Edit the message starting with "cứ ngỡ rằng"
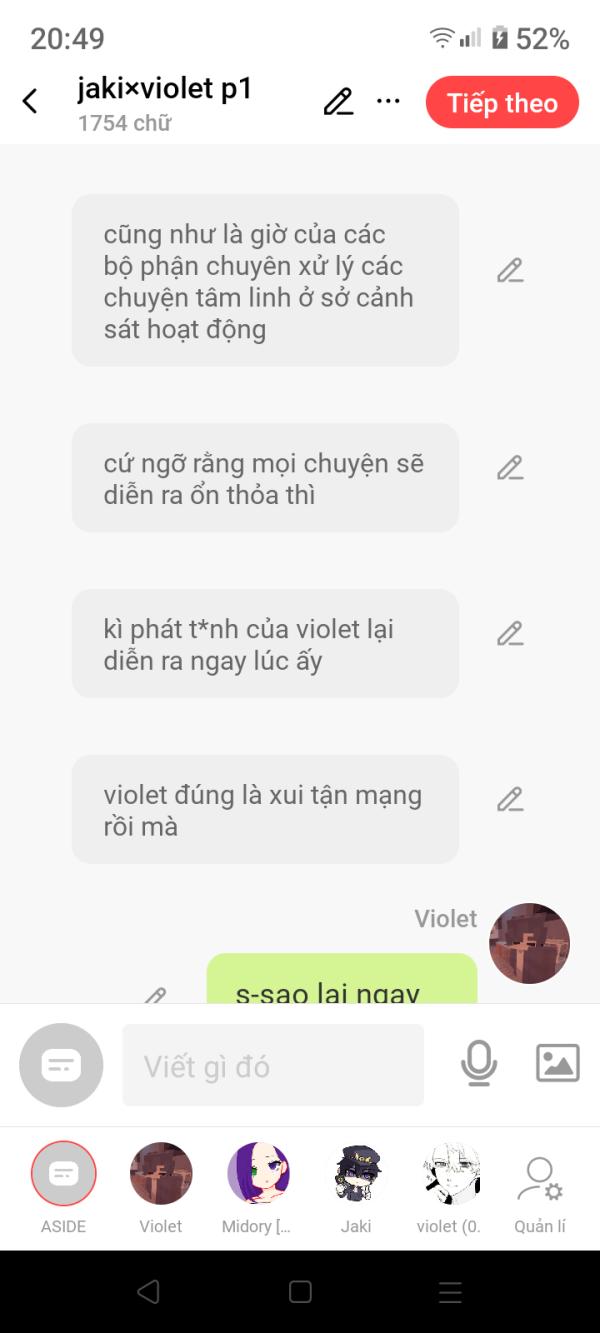 [510, 467]
